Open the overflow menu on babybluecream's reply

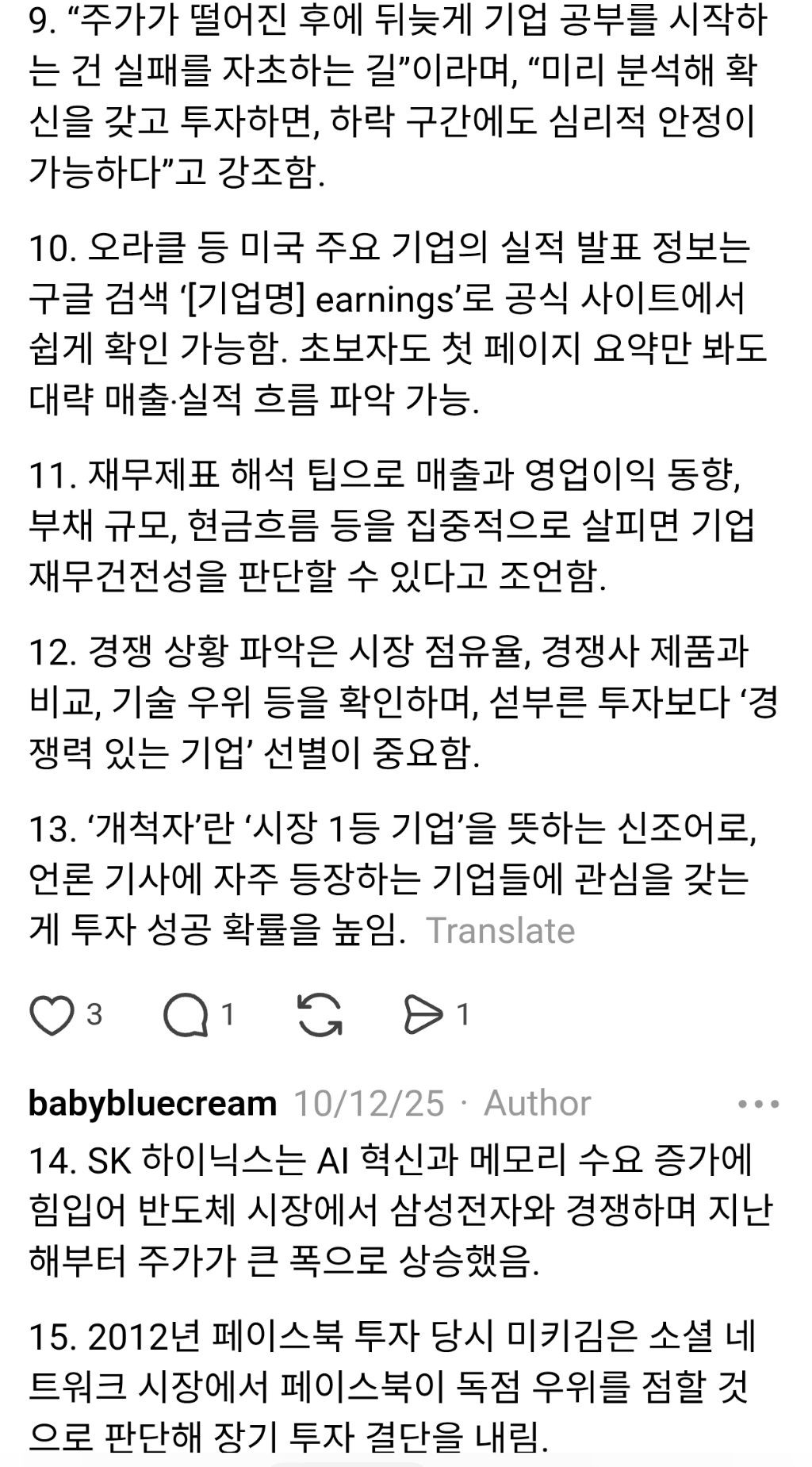coord(758,1103)
